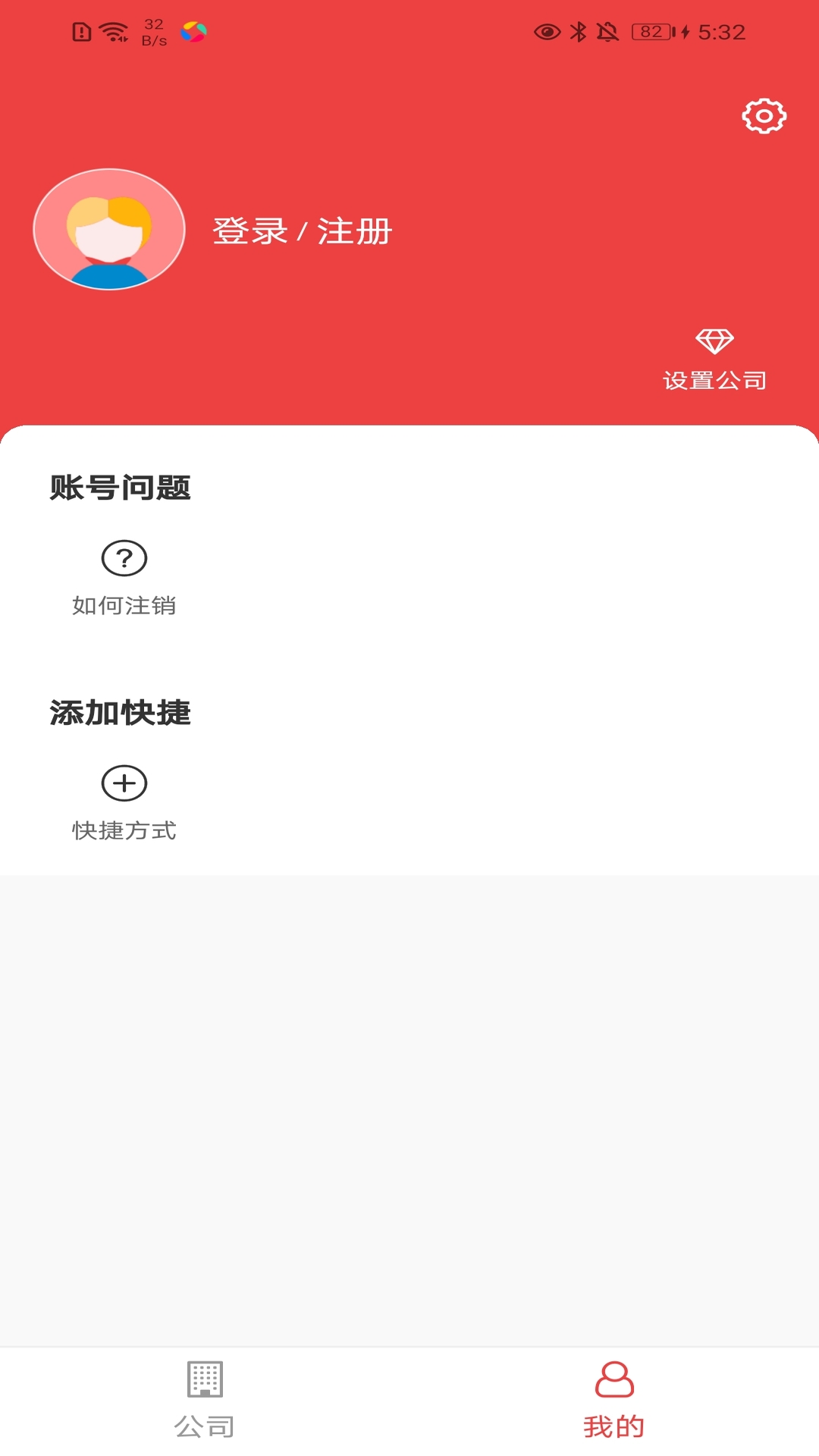Screen dimensions: 819x1456
Task: Tap the diamond icon above 设置公司
Action: [x=716, y=342]
